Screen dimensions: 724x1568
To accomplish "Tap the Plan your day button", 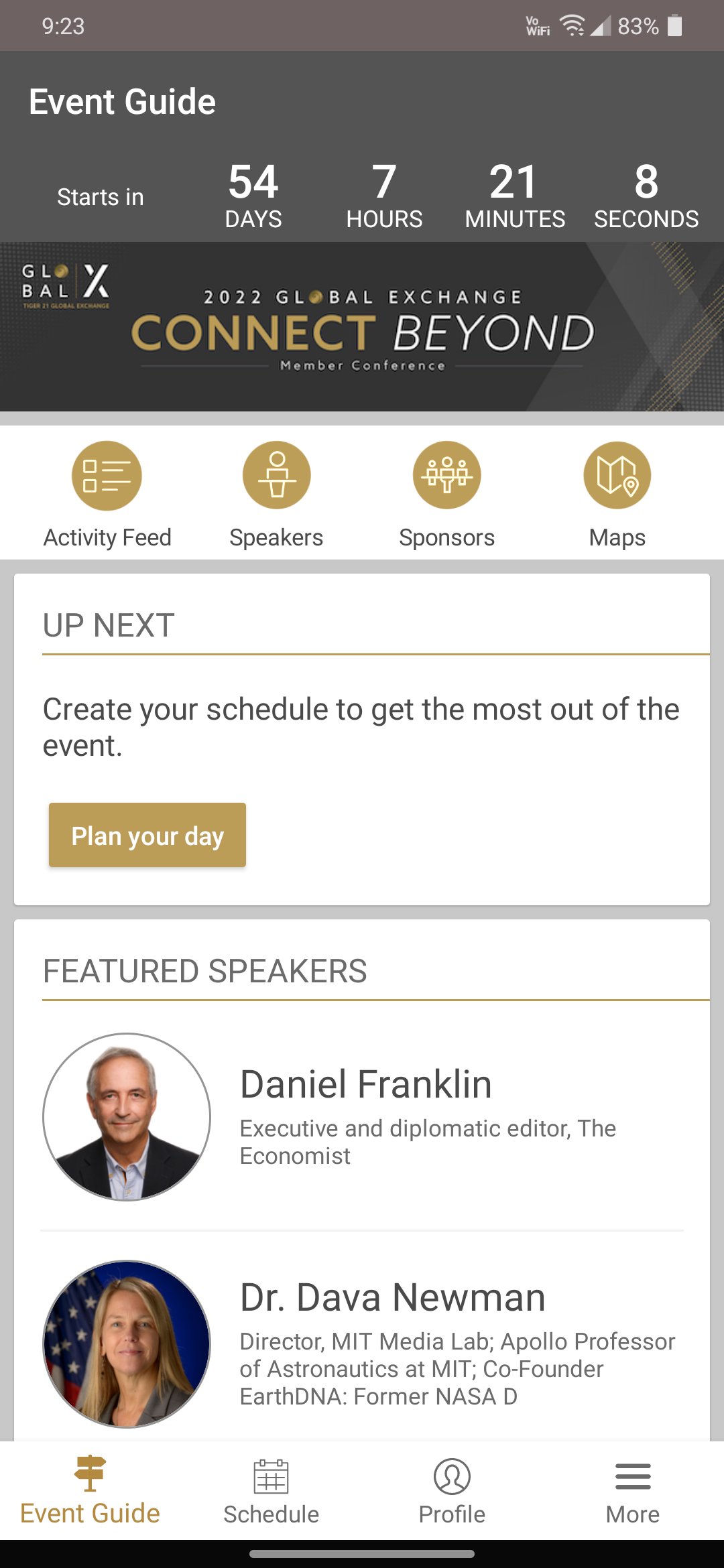I will pyautogui.click(x=147, y=835).
